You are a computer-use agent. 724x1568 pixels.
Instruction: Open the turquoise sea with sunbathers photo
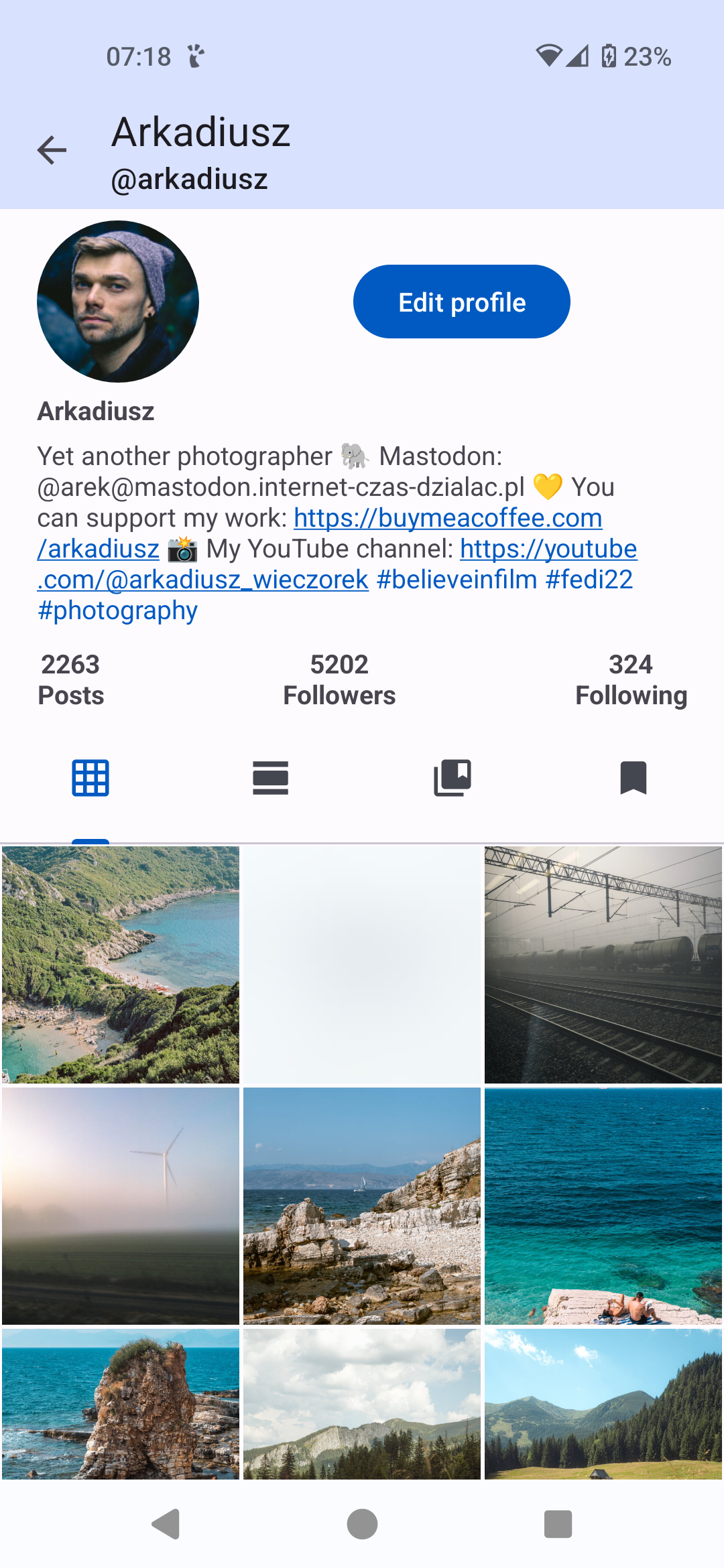(603, 1206)
